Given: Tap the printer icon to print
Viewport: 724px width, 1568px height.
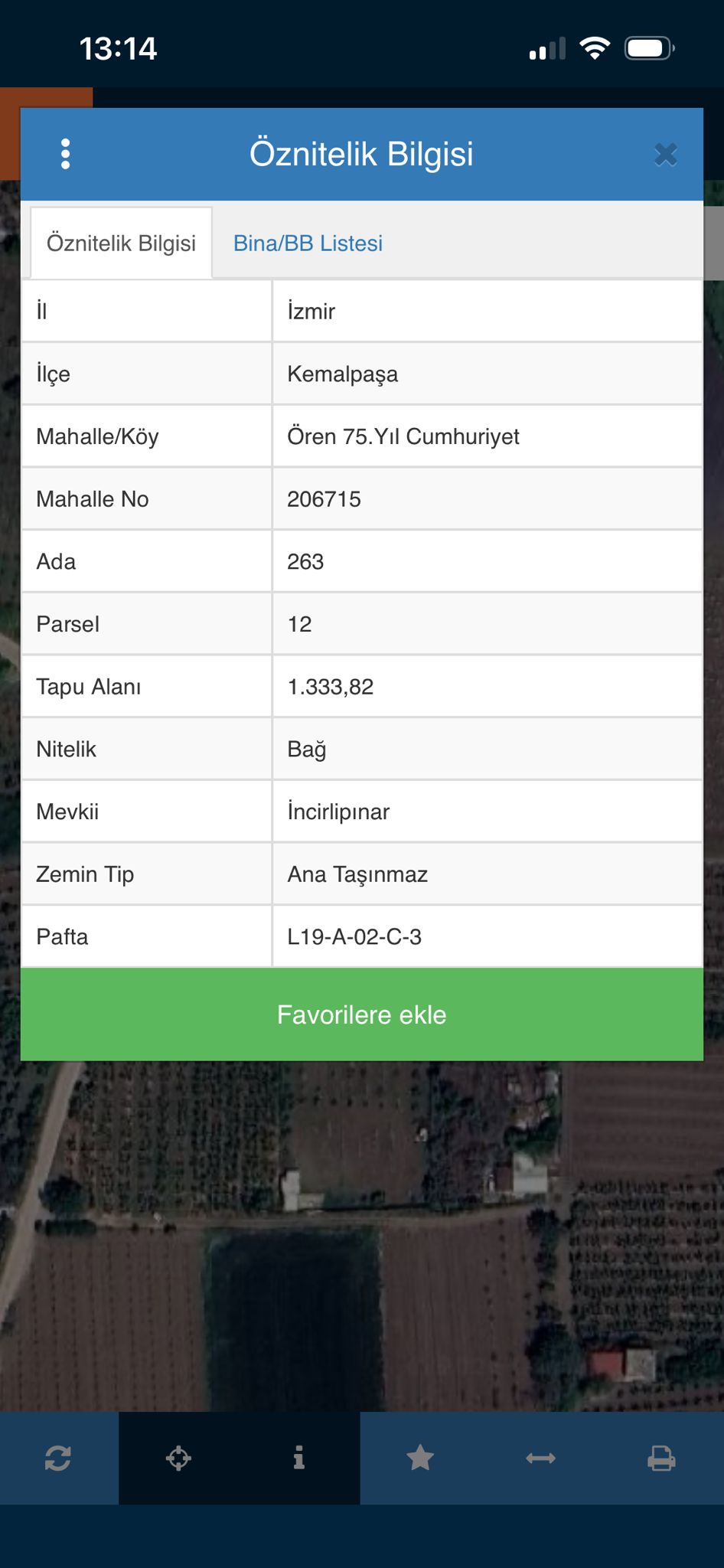Looking at the screenshot, I should tap(661, 1459).
